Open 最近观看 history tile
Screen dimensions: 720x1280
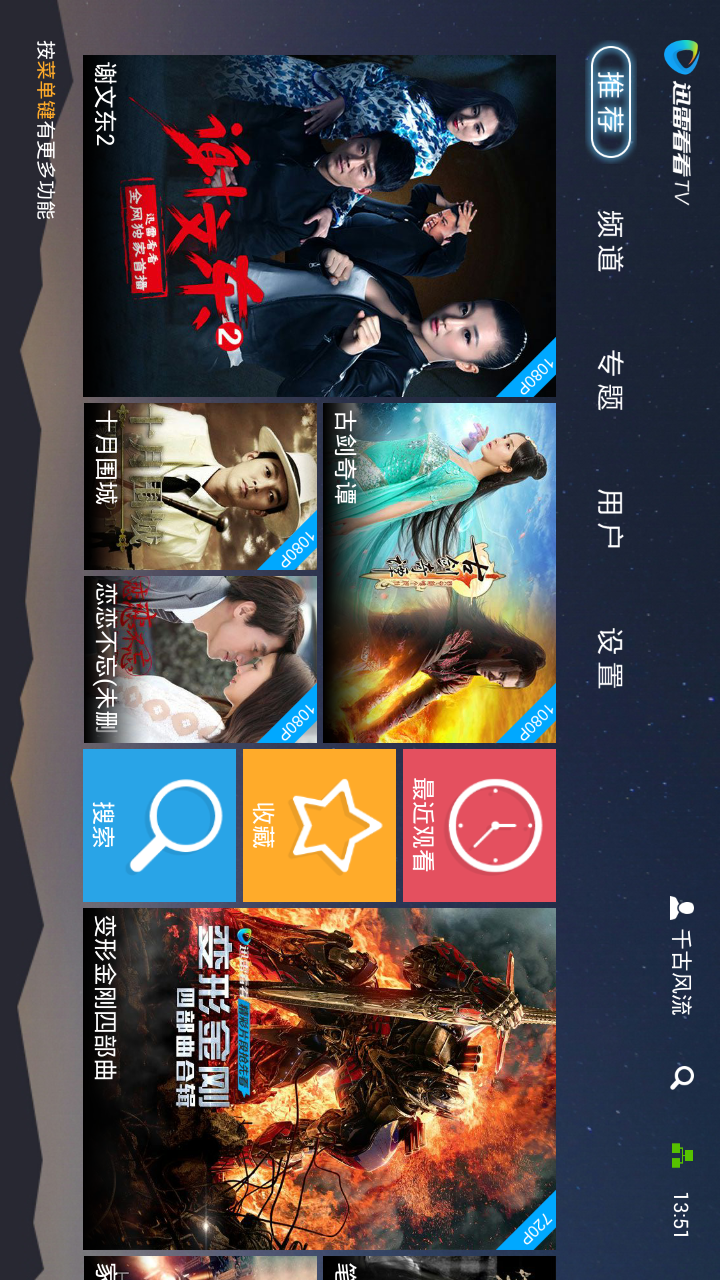479,826
